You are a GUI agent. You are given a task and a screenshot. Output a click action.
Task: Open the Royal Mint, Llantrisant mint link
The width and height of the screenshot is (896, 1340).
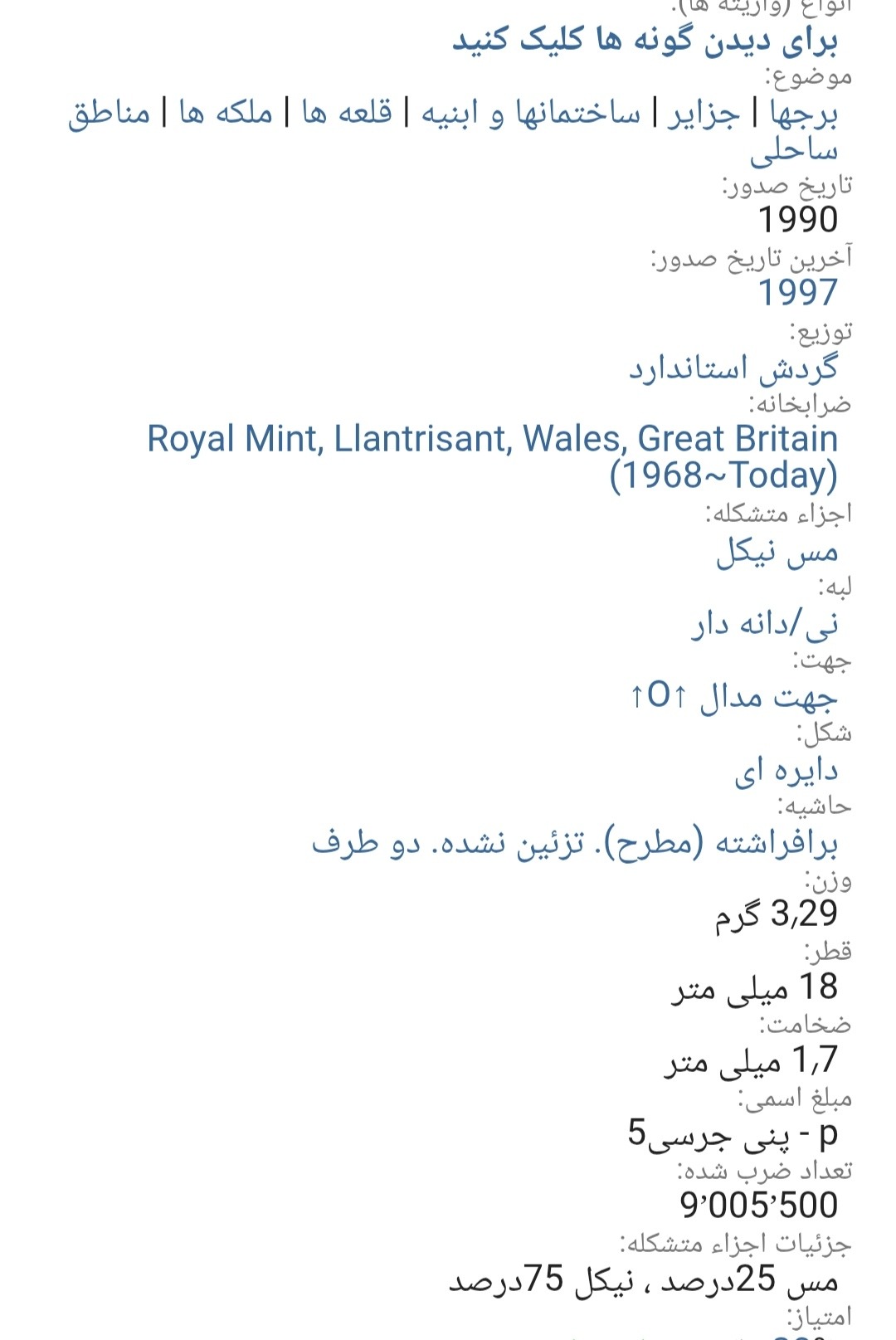[x=492, y=439]
